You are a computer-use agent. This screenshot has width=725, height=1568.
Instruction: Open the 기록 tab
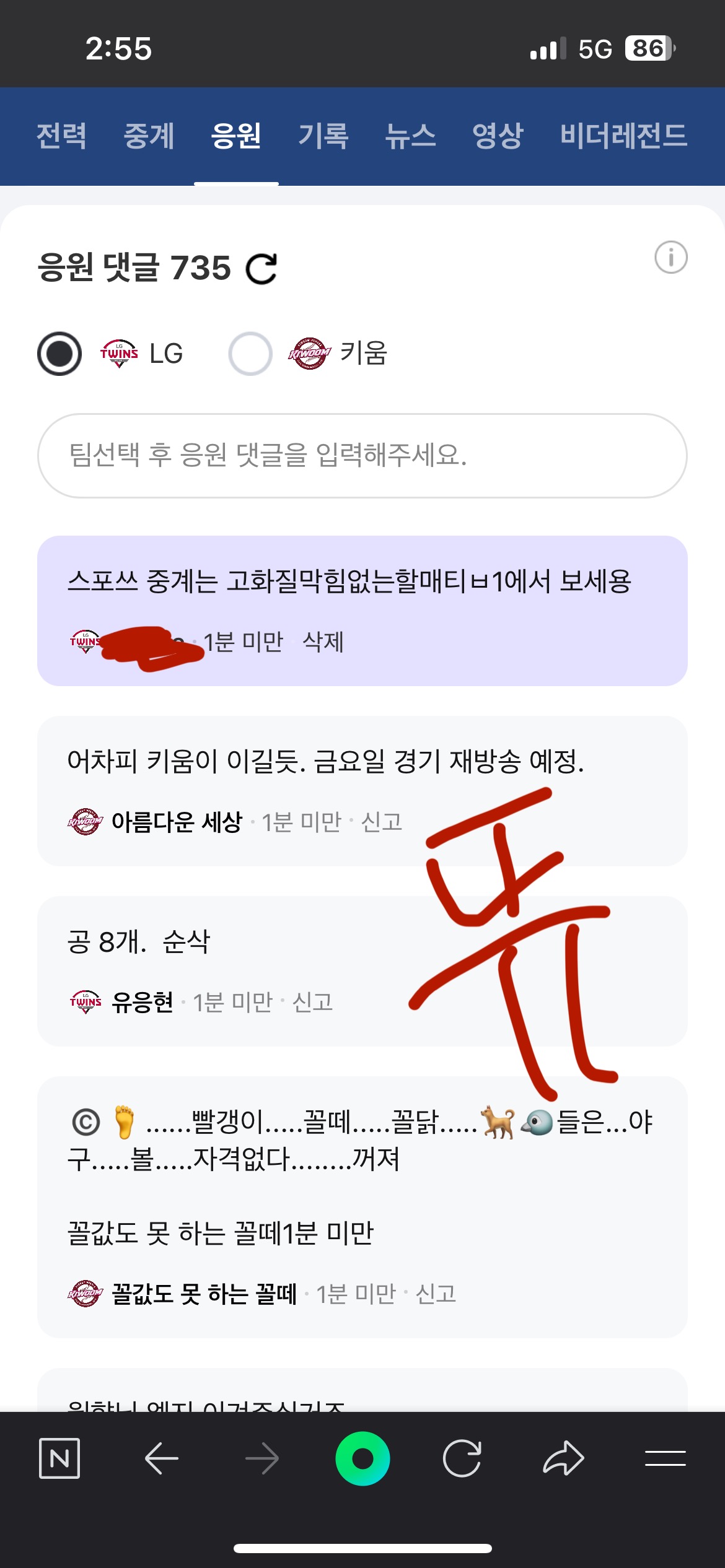point(323,136)
